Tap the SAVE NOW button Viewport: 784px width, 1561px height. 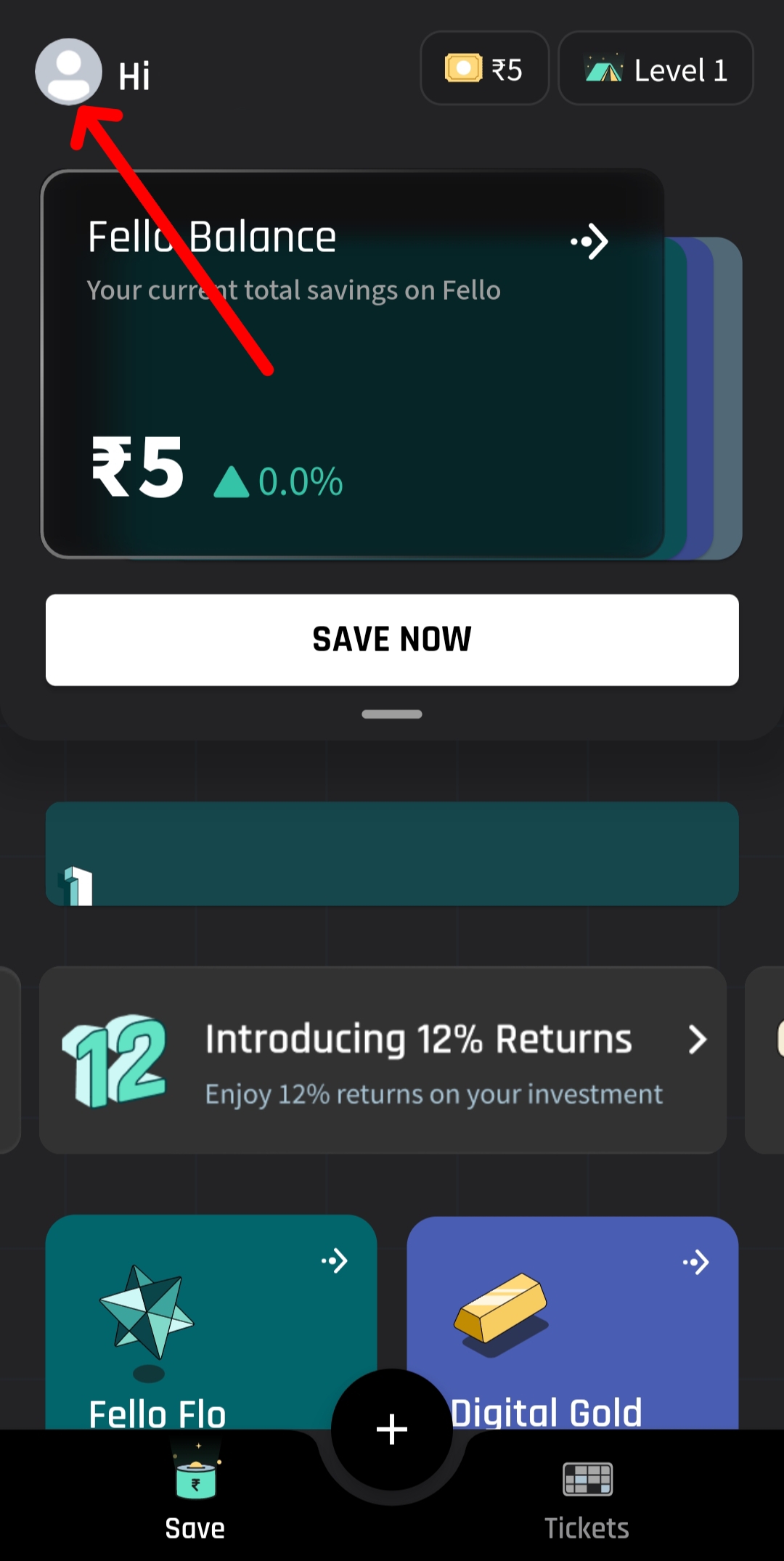tap(392, 640)
